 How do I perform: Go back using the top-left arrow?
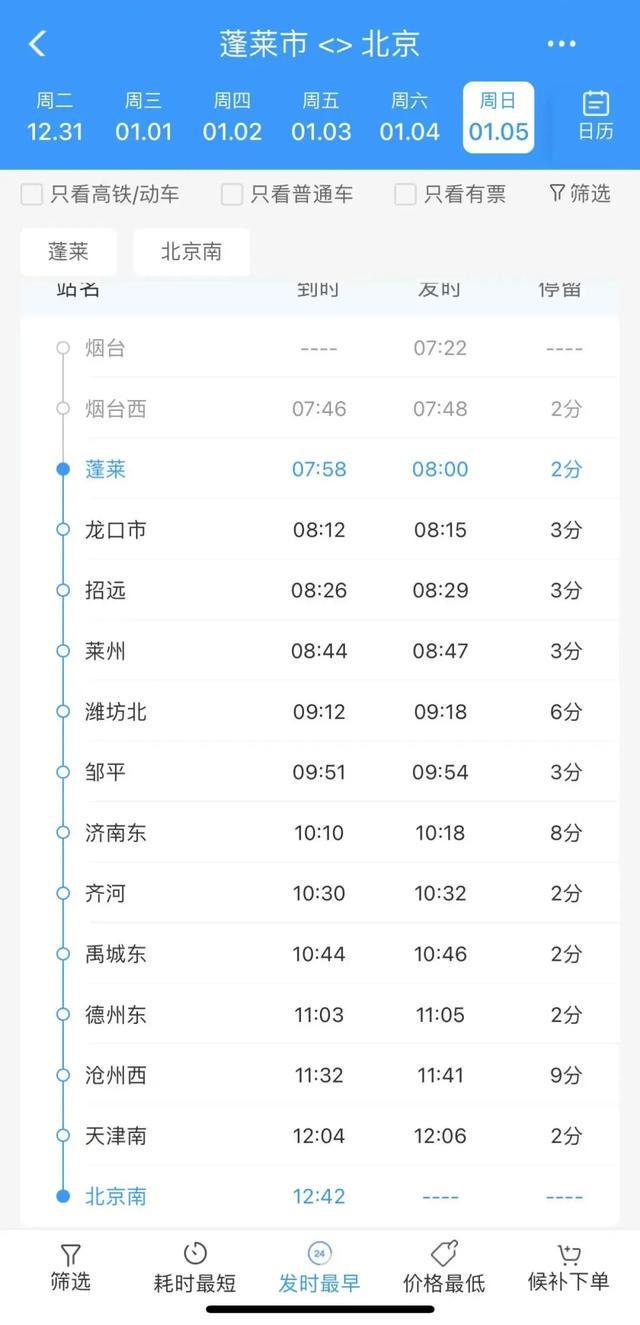click(38, 44)
